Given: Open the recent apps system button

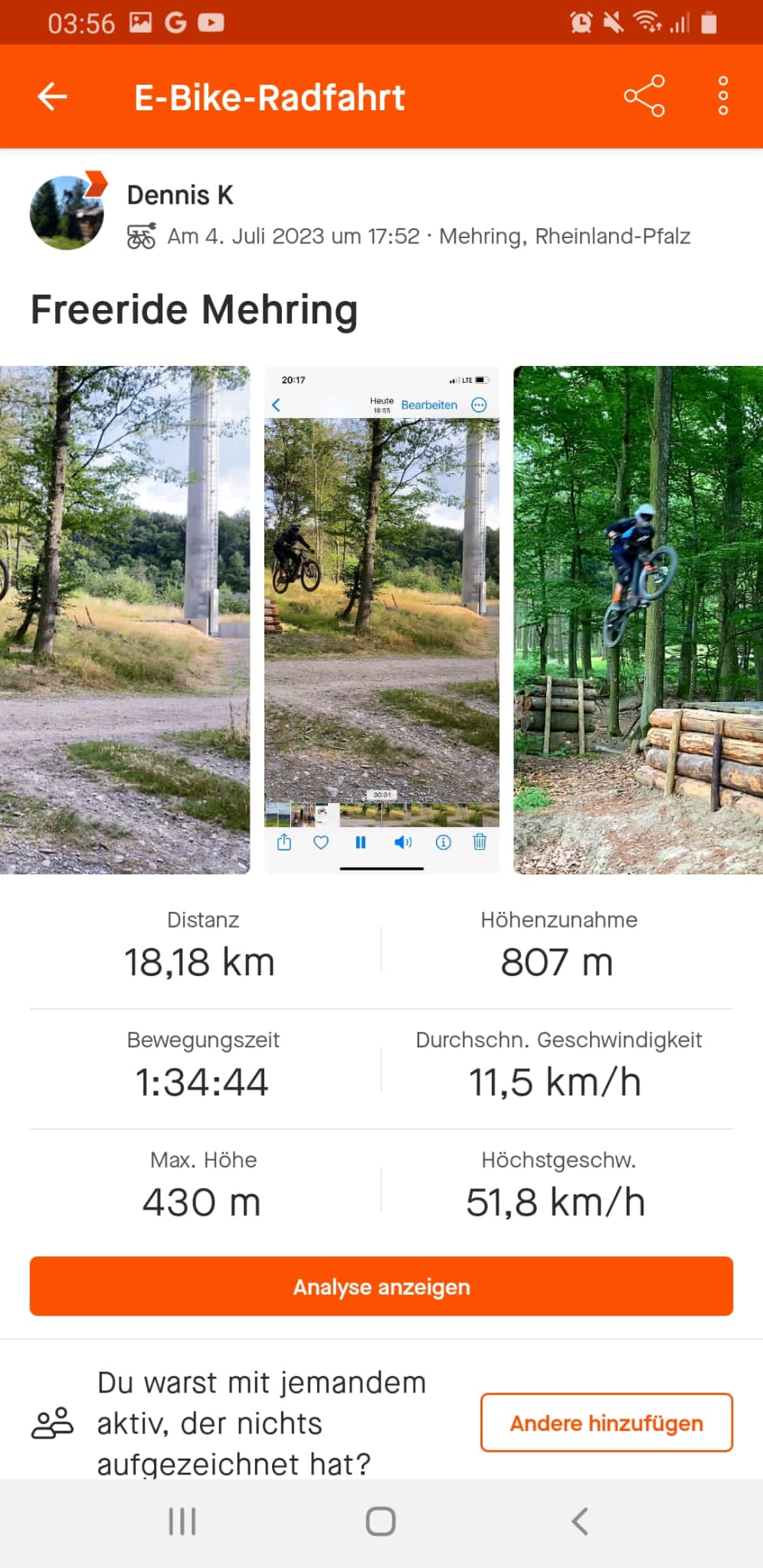Looking at the screenshot, I should (x=182, y=1521).
